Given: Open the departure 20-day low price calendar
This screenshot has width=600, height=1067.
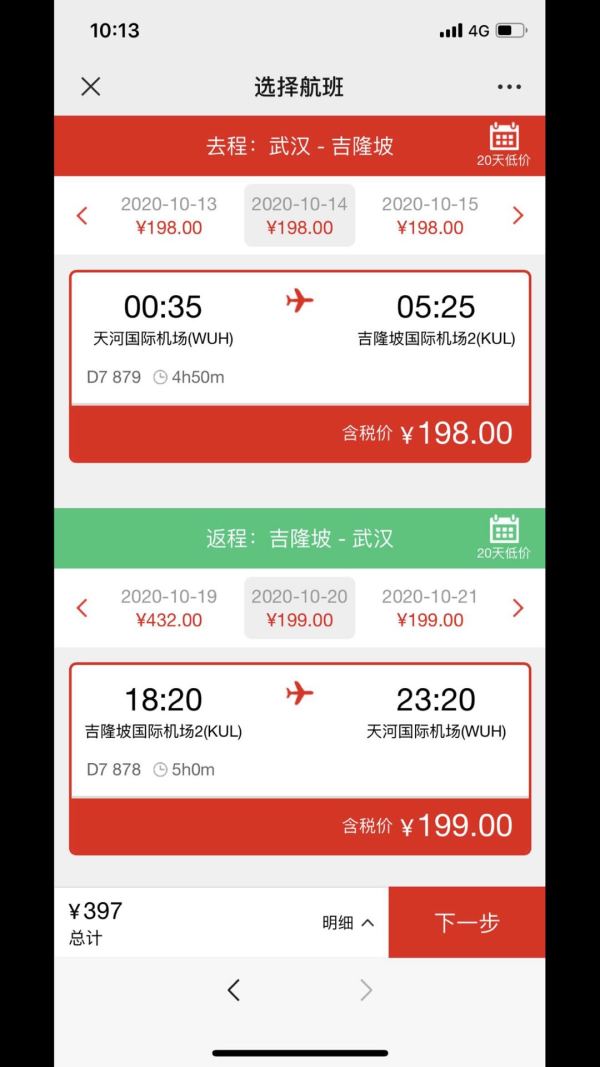Looking at the screenshot, I should [x=503, y=145].
